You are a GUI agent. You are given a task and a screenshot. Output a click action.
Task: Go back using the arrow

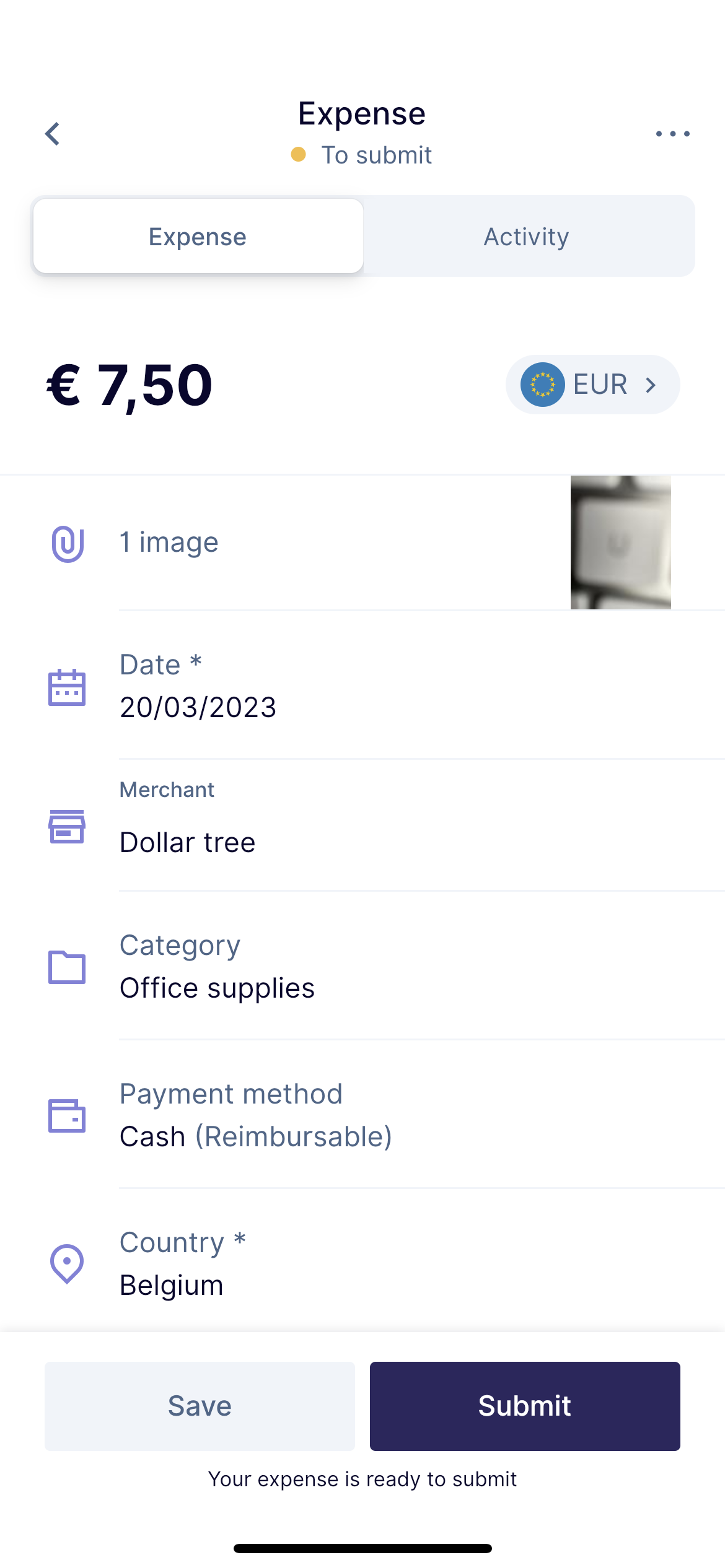point(53,134)
